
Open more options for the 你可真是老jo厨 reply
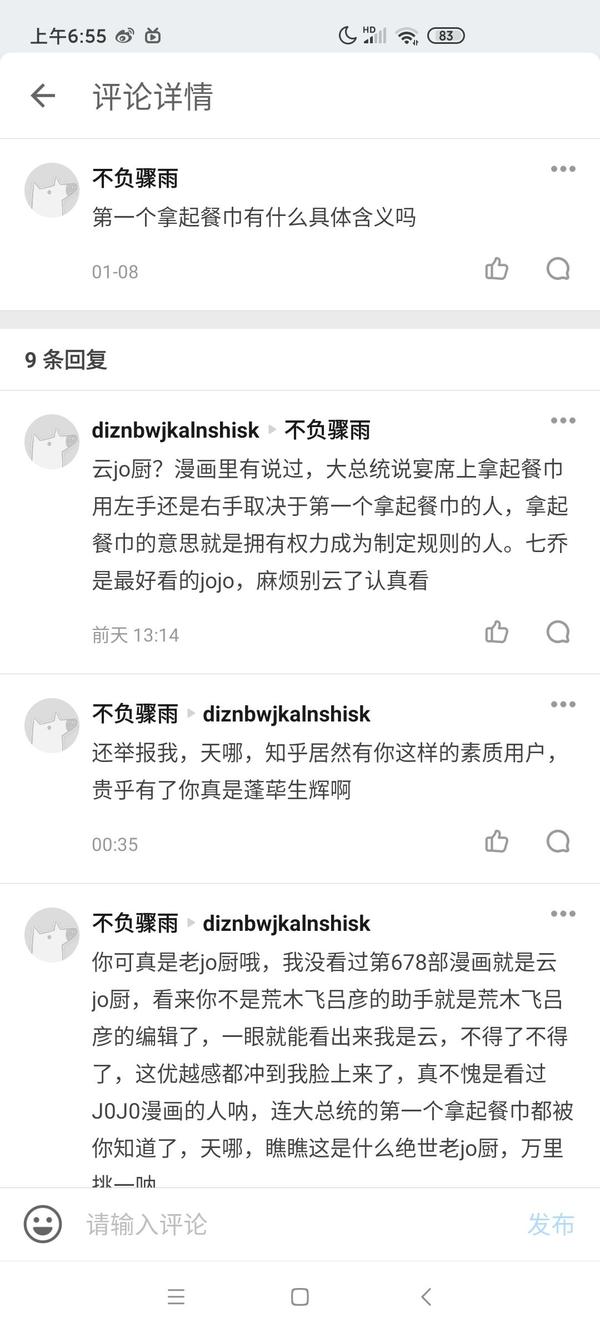563,914
